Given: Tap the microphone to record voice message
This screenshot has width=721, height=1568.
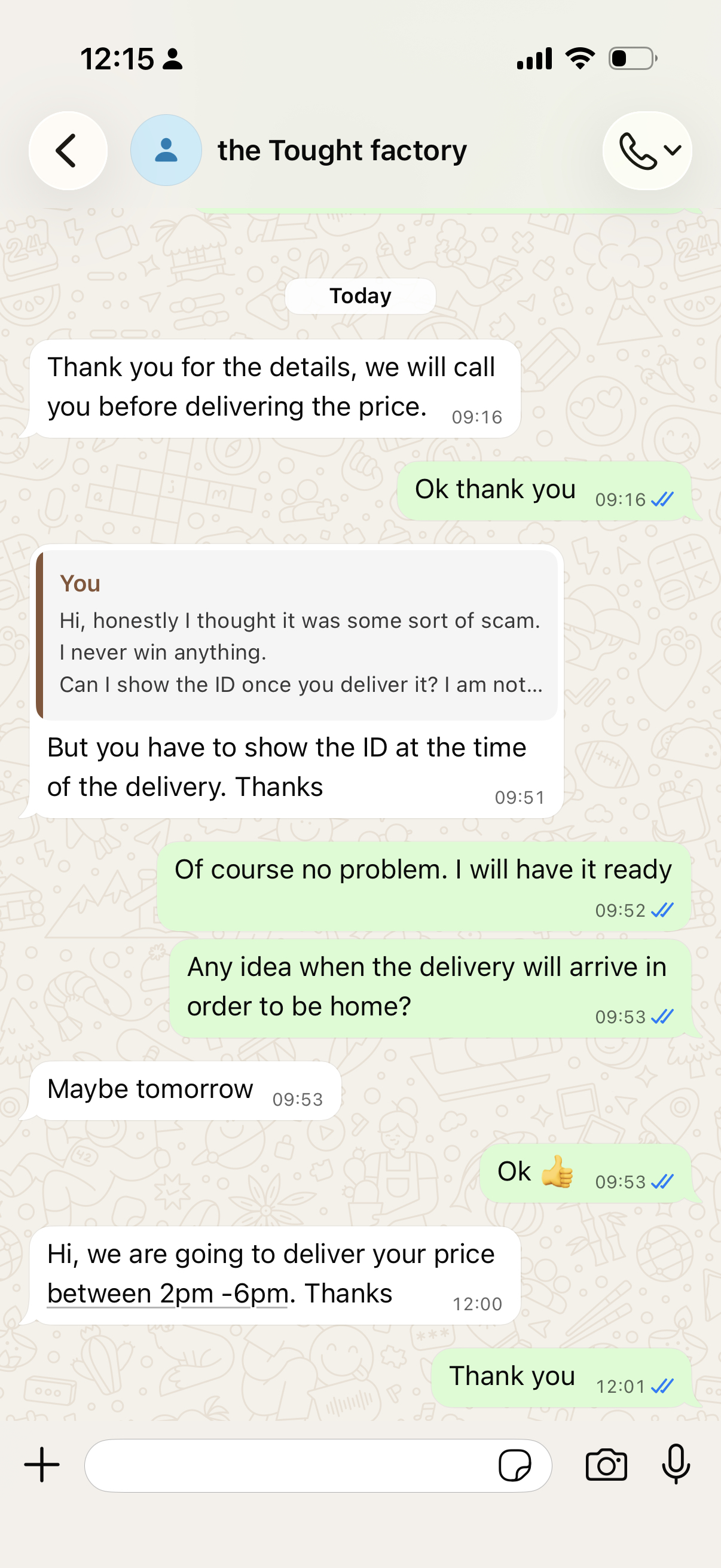Looking at the screenshot, I should click(x=676, y=1464).
